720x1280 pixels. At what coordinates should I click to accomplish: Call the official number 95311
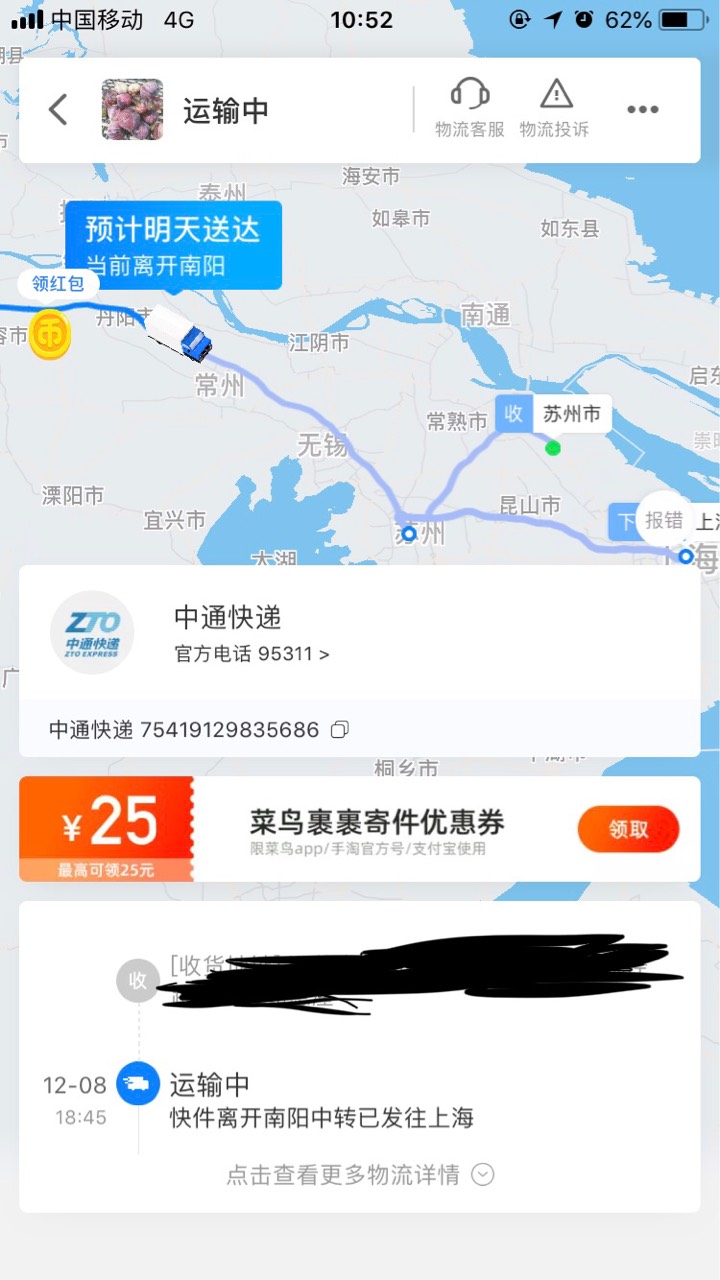[252, 654]
